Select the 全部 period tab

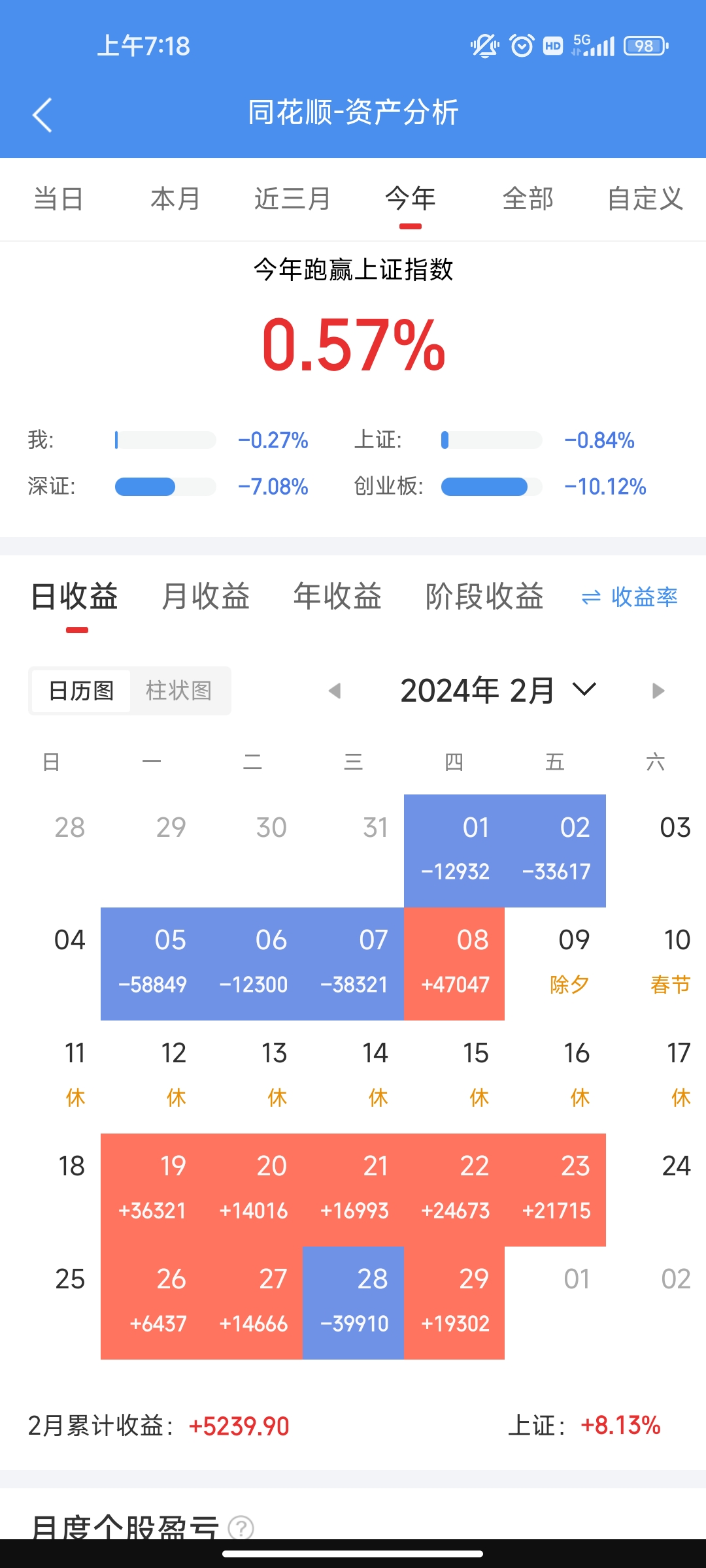point(528,199)
